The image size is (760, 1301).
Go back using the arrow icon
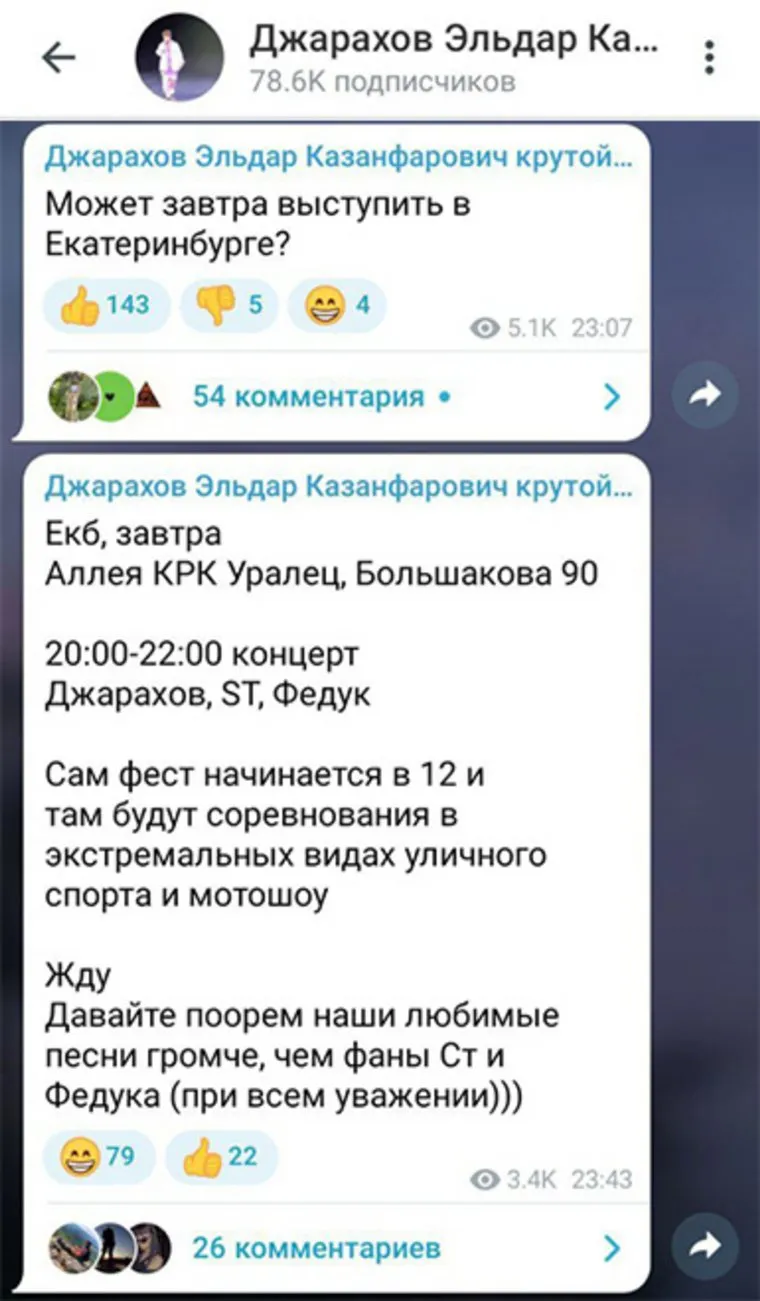59,59
